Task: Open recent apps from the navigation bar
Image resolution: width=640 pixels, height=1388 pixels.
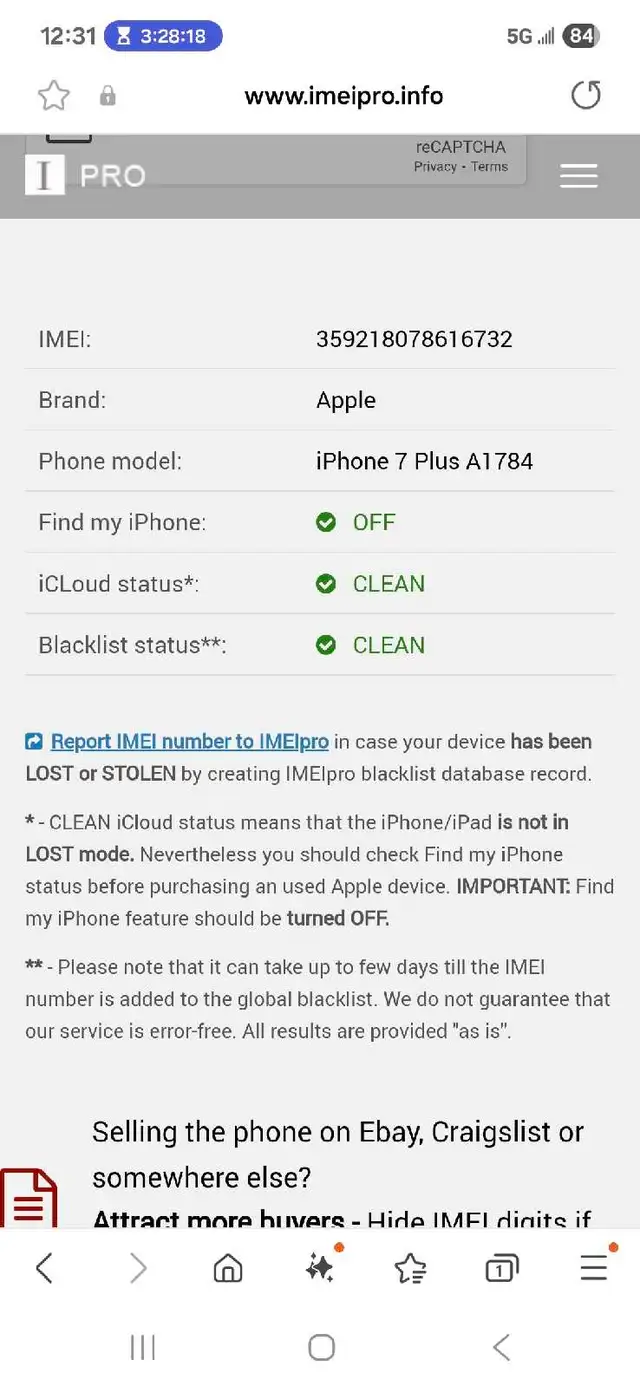Action: (143, 1347)
